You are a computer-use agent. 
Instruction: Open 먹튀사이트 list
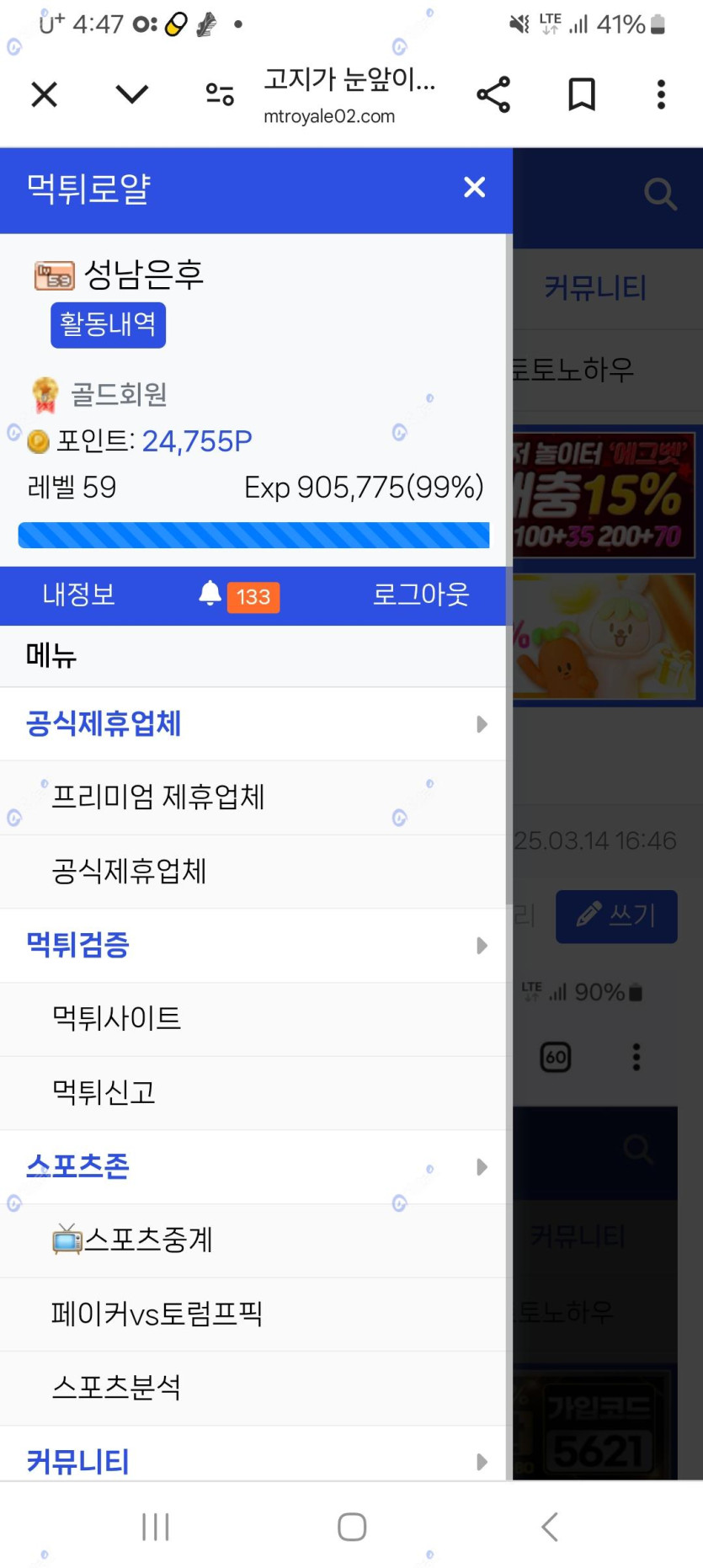[117, 1018]
